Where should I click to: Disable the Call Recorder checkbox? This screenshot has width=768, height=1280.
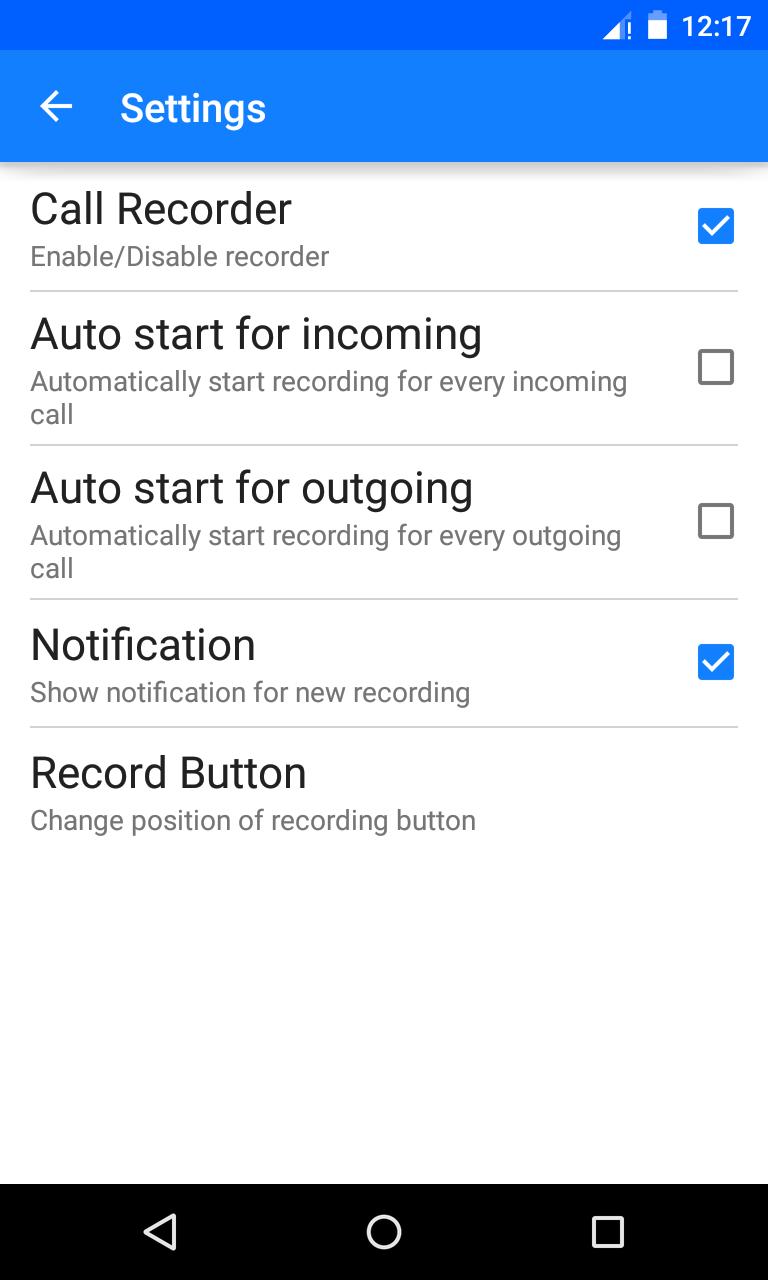[x=715, y=226]
